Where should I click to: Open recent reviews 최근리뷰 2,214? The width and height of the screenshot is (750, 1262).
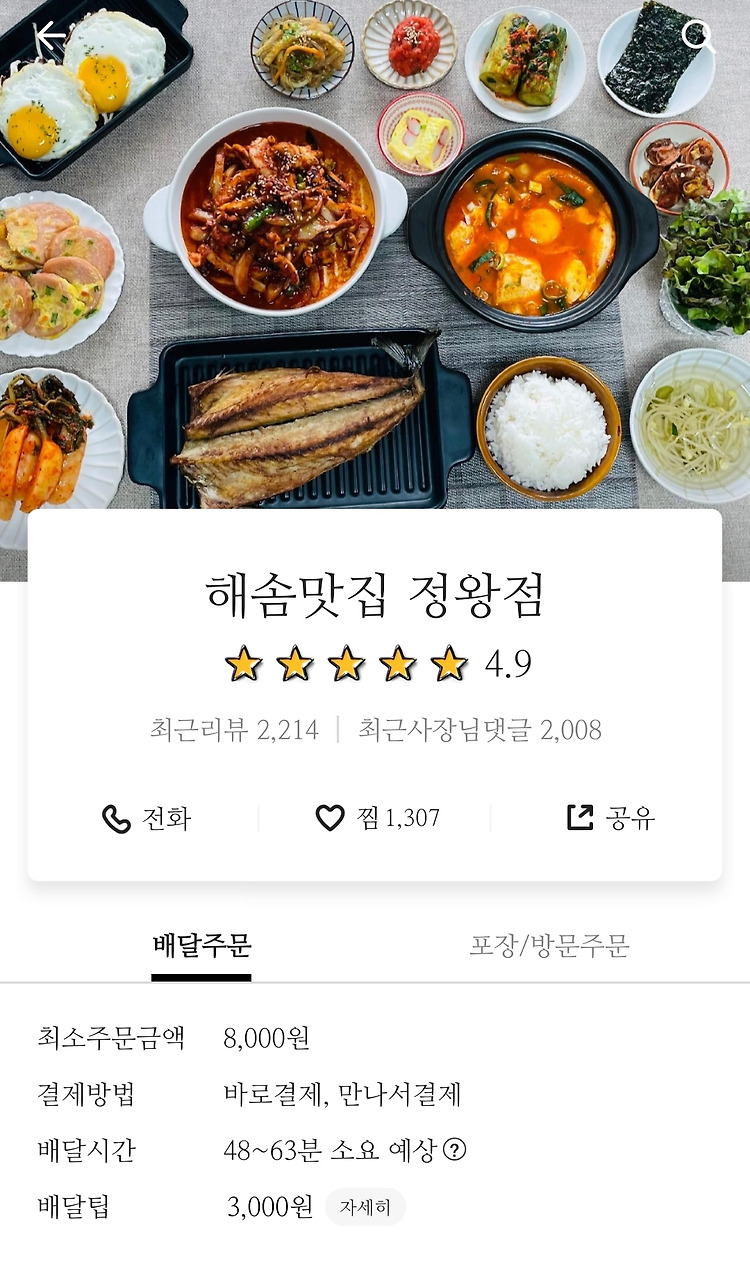(234, 730)
